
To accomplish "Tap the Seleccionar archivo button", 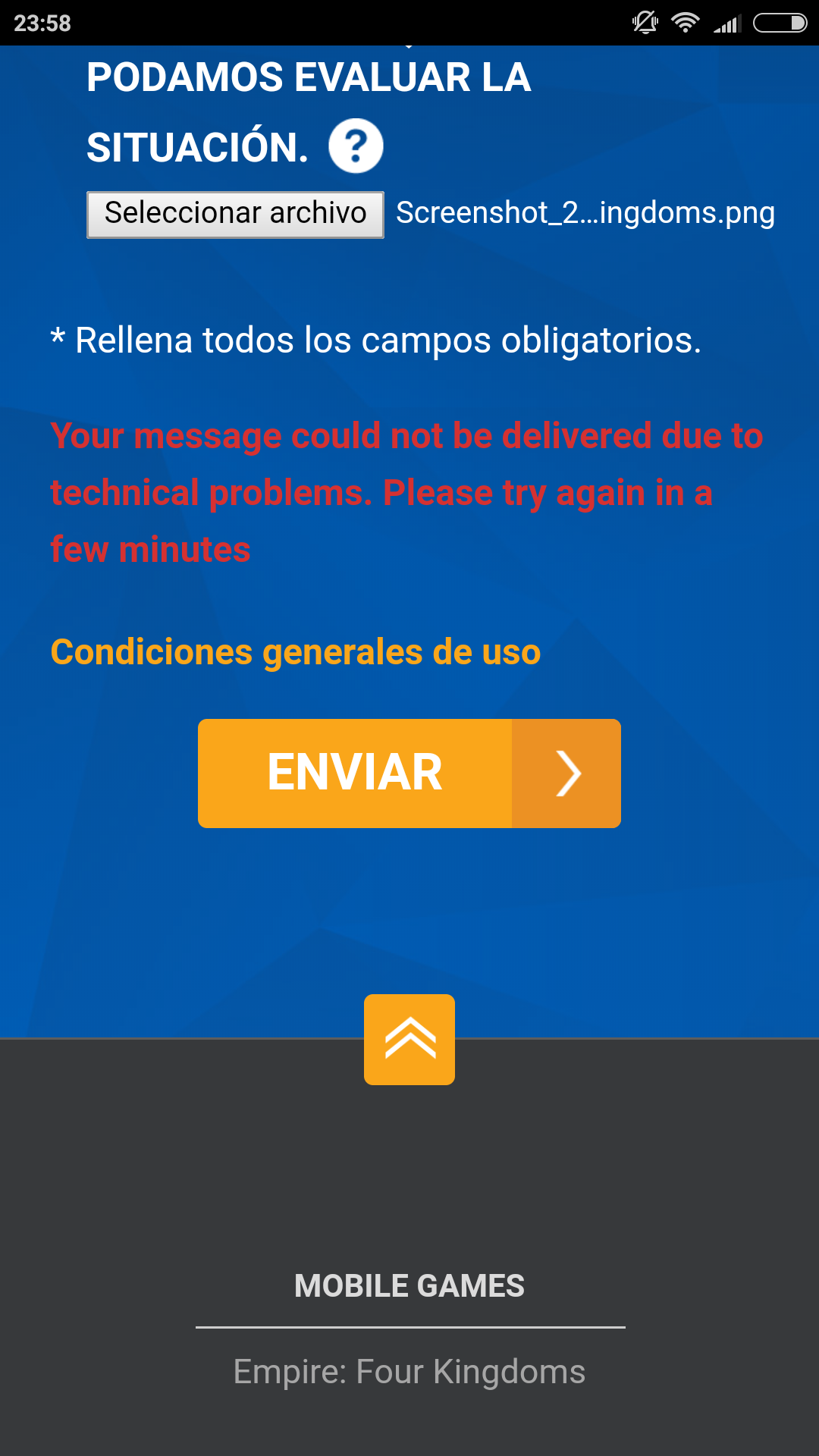I will coord(235,215).
